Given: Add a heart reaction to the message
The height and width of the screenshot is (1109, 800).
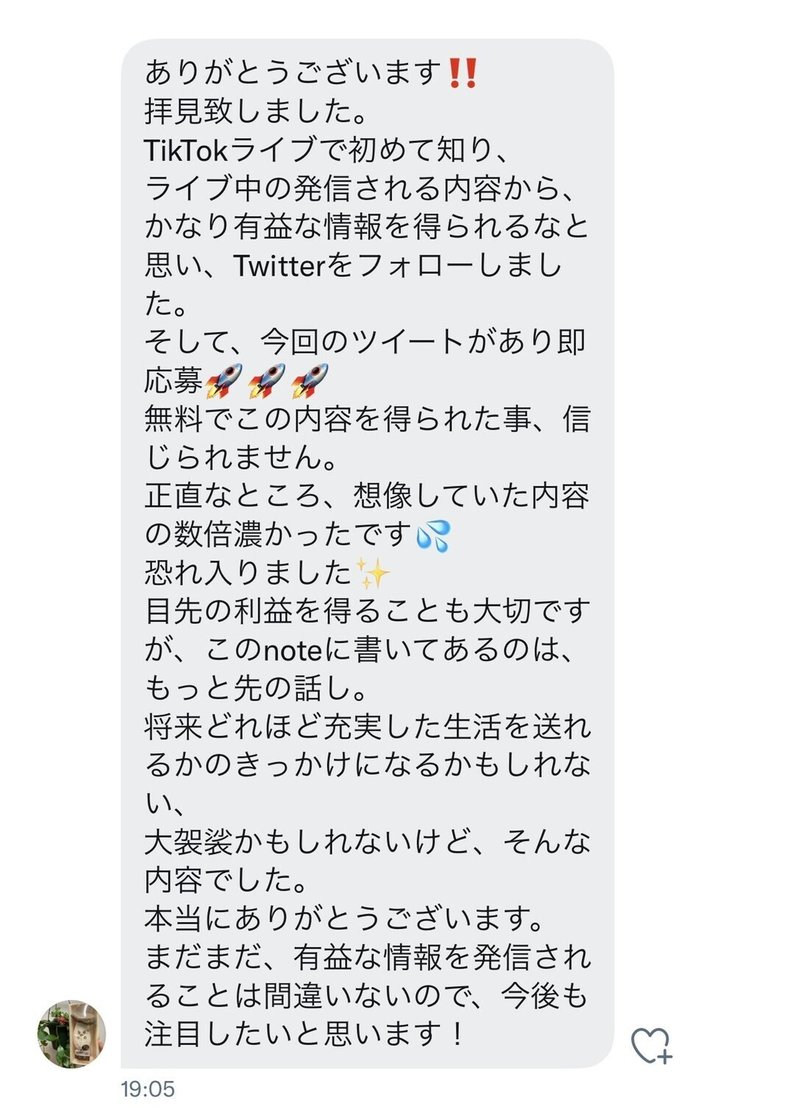Looking at the screenshot, I should 651,1045.
